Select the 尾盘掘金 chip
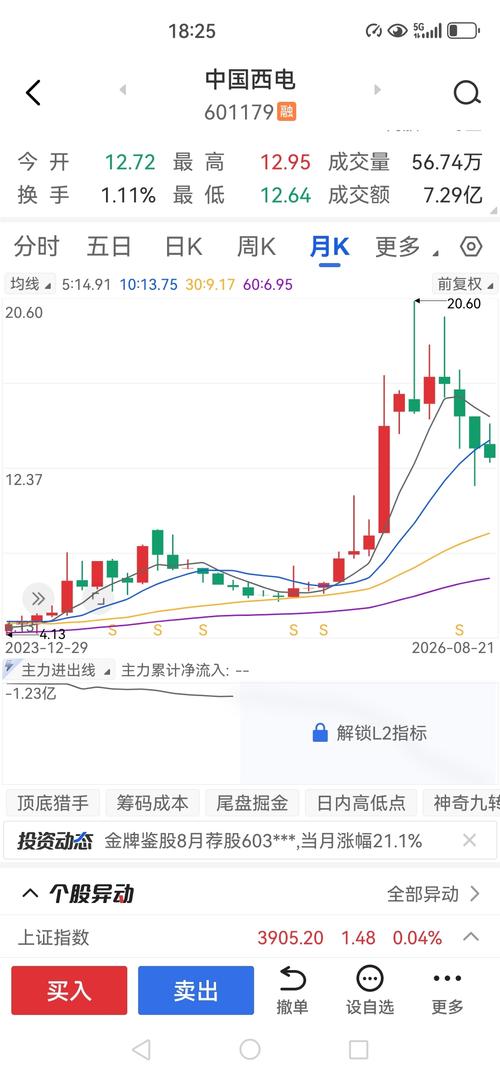Screen dimensions: 500x1076 pyautogui.click(x=252, y=803)
